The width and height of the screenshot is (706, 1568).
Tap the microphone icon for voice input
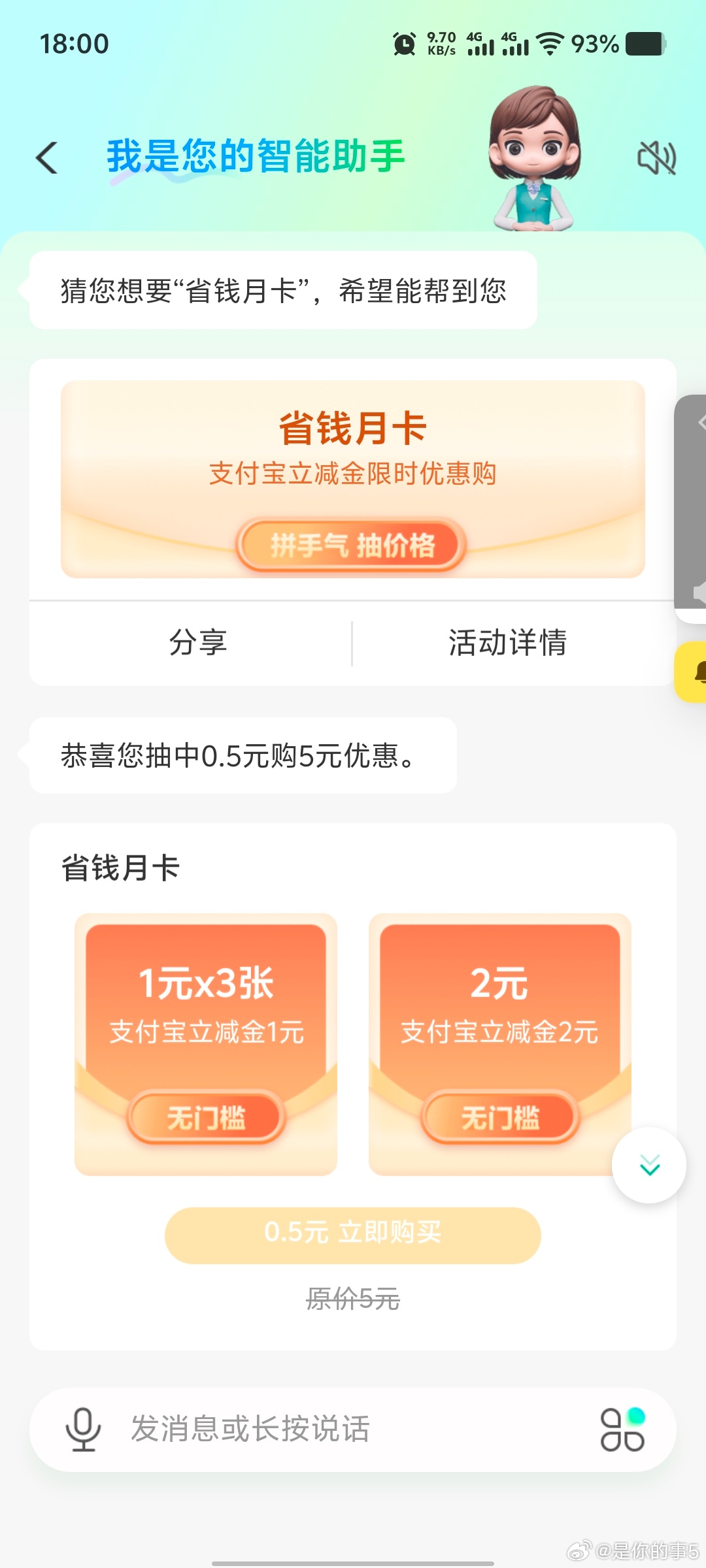tap(83, 1429)
